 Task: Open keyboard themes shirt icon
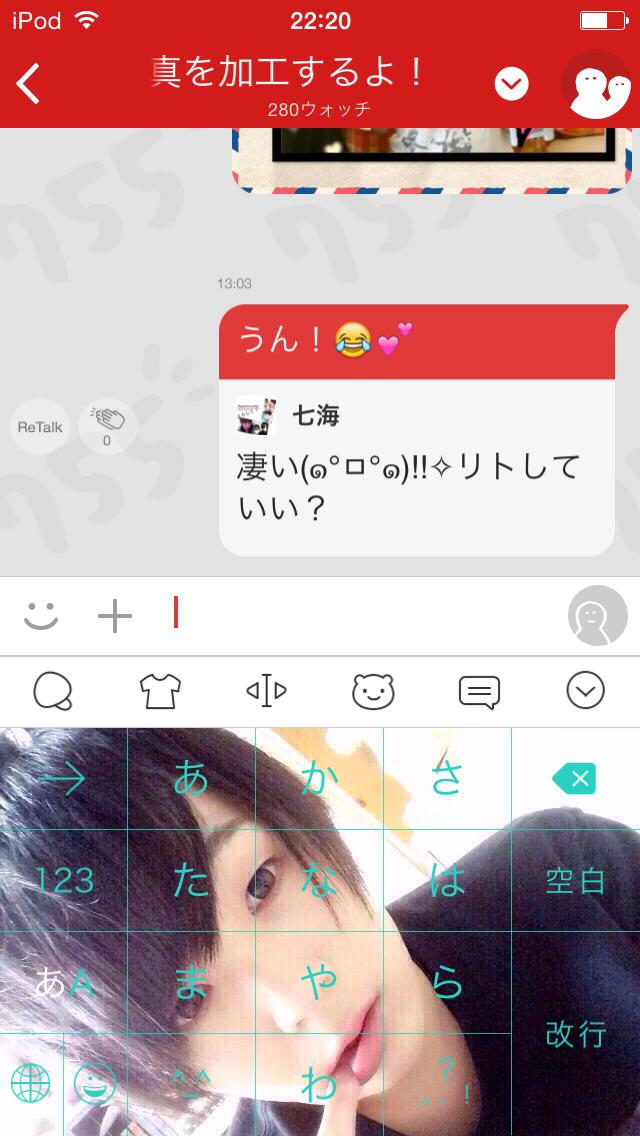coord(160,691)
